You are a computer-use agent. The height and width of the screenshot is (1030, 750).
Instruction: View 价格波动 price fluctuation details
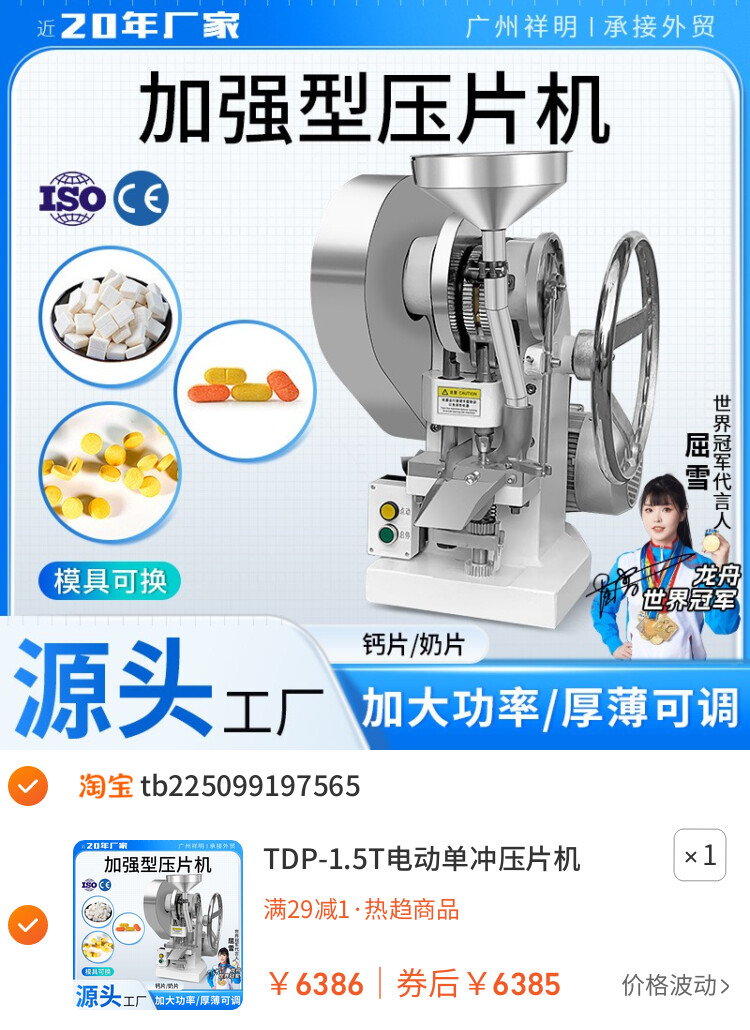tap(676, 985)
